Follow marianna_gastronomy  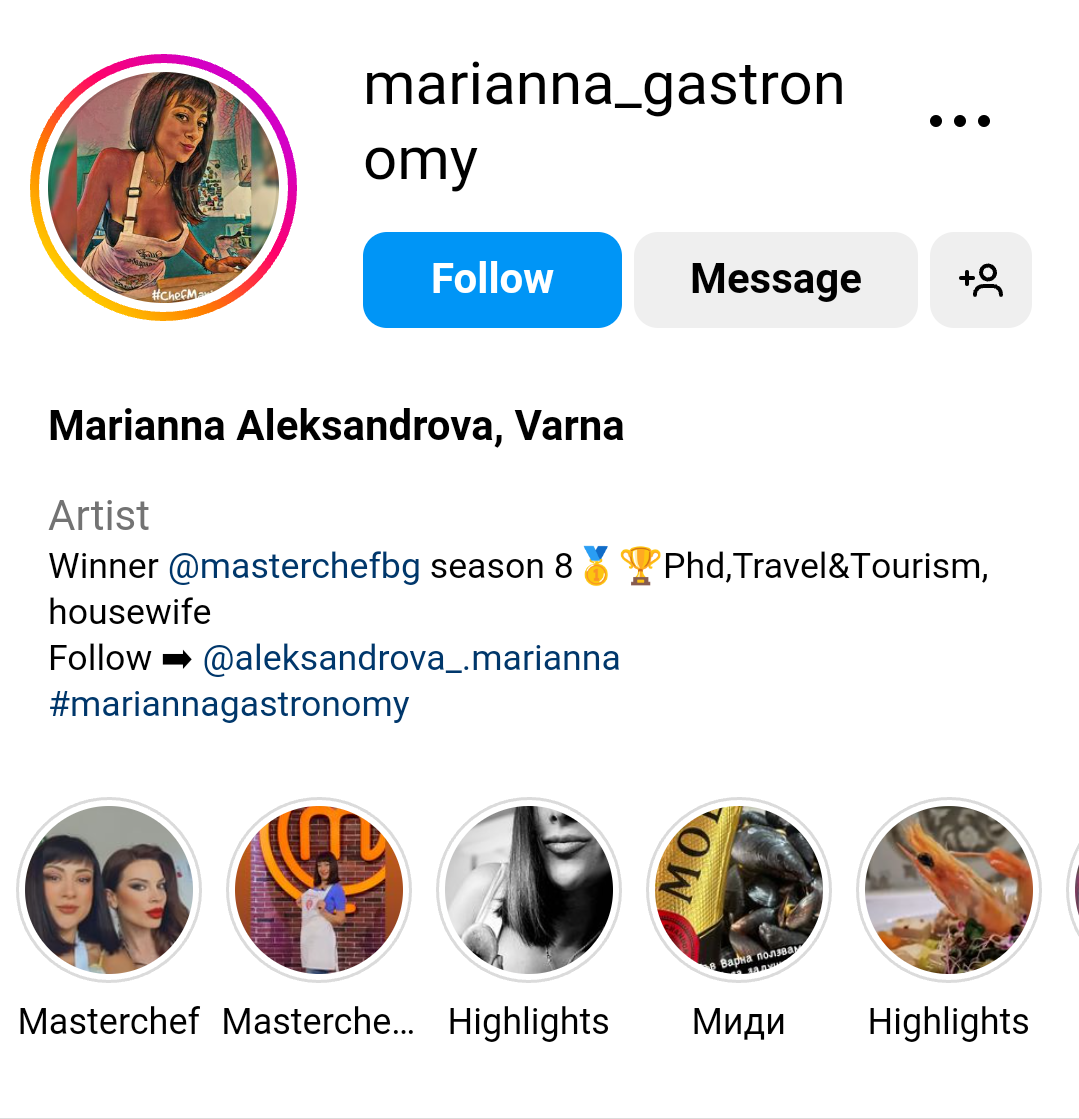492,280
